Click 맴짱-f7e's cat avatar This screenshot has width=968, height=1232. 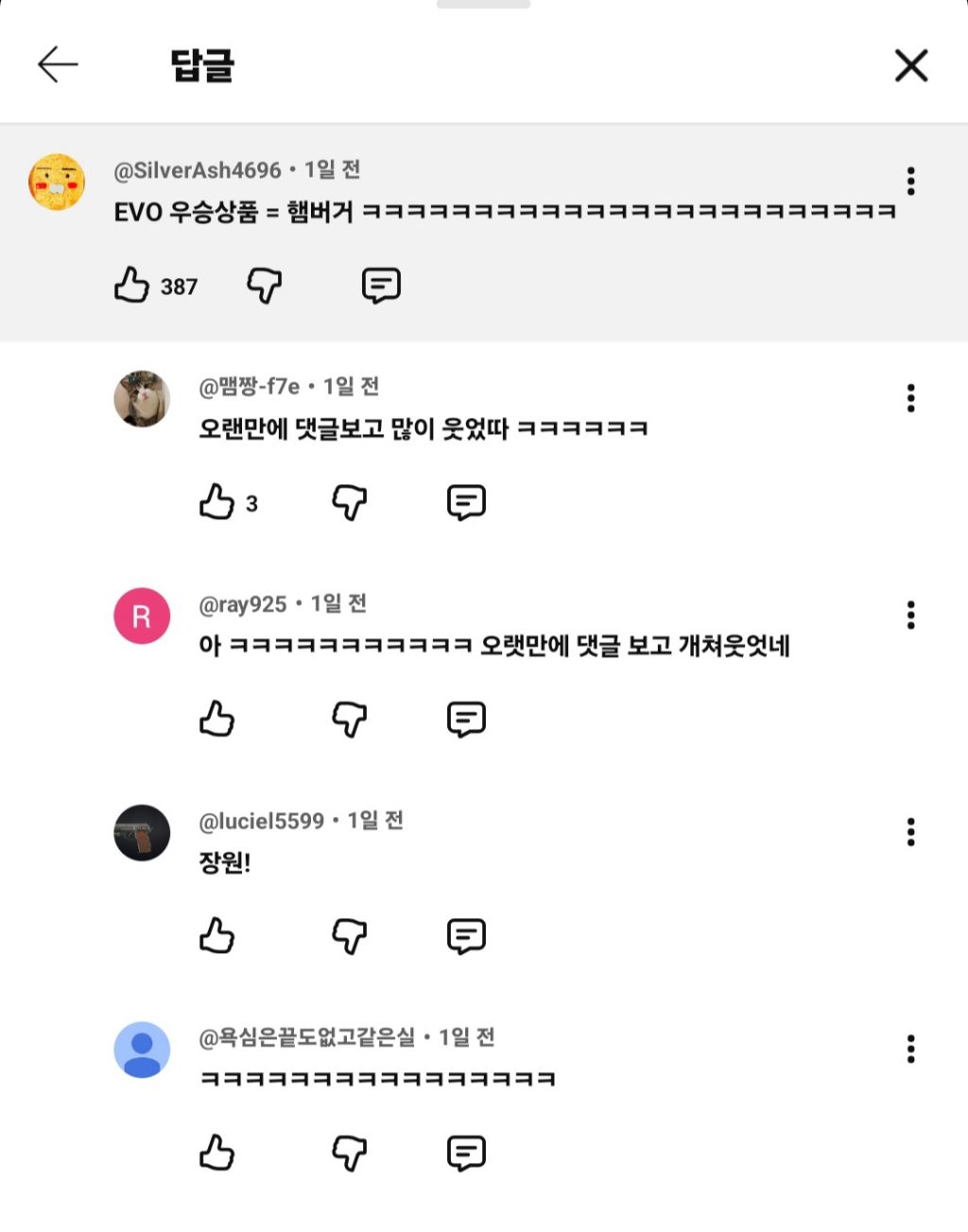(x=141, y=399)
